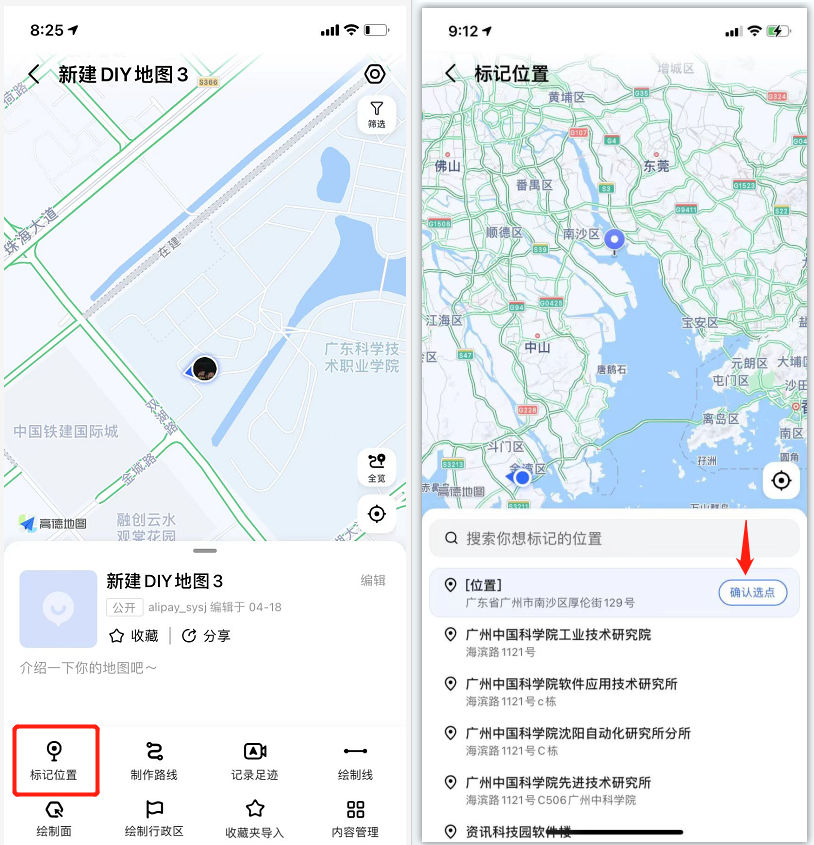This screenshot has height=845, width=814.
Task: Open settings hexagon icon on DIY map
Action: click(375, 74)
